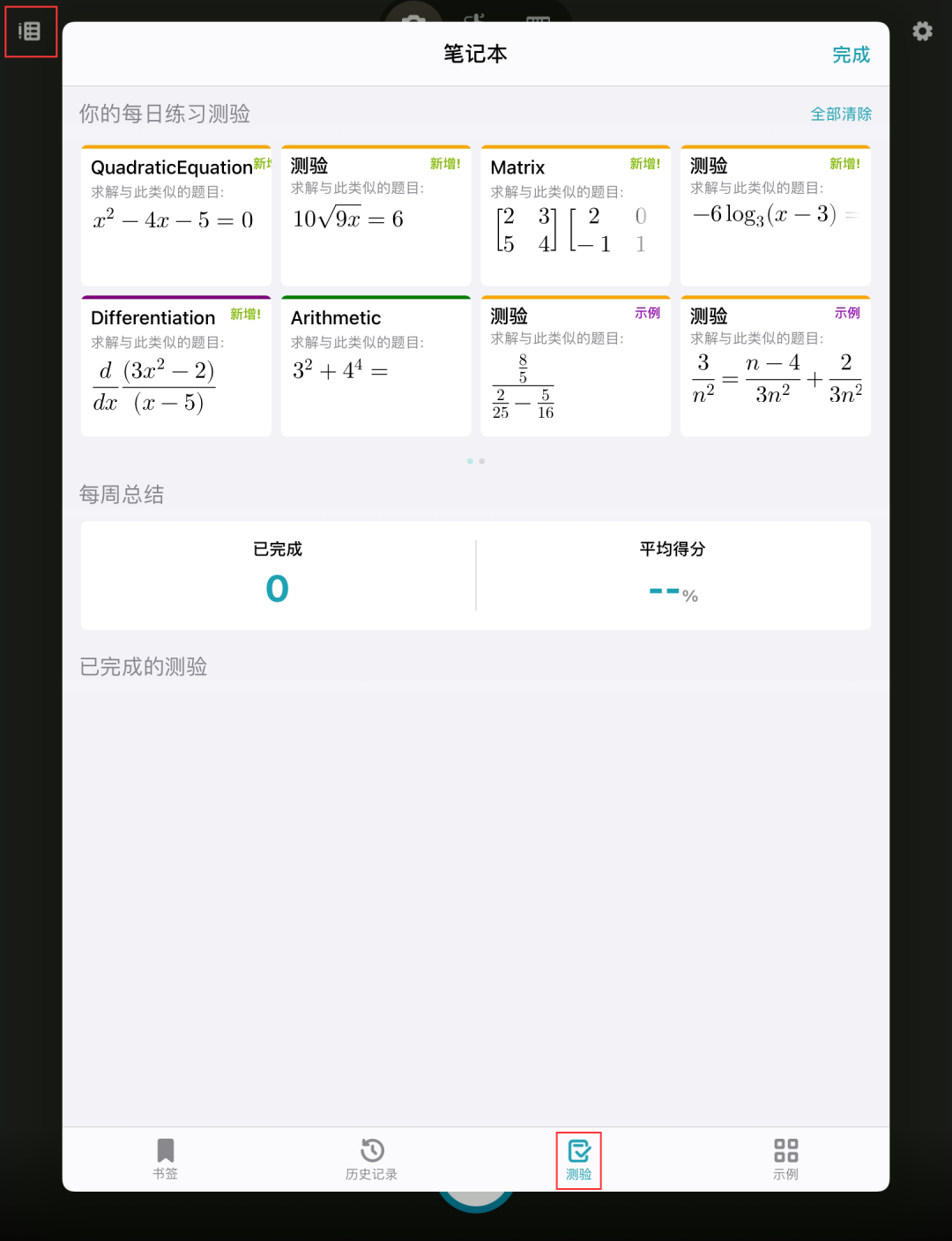
Task: Open the notebook panel icon at top-left
Action: [x=29, y=30]
